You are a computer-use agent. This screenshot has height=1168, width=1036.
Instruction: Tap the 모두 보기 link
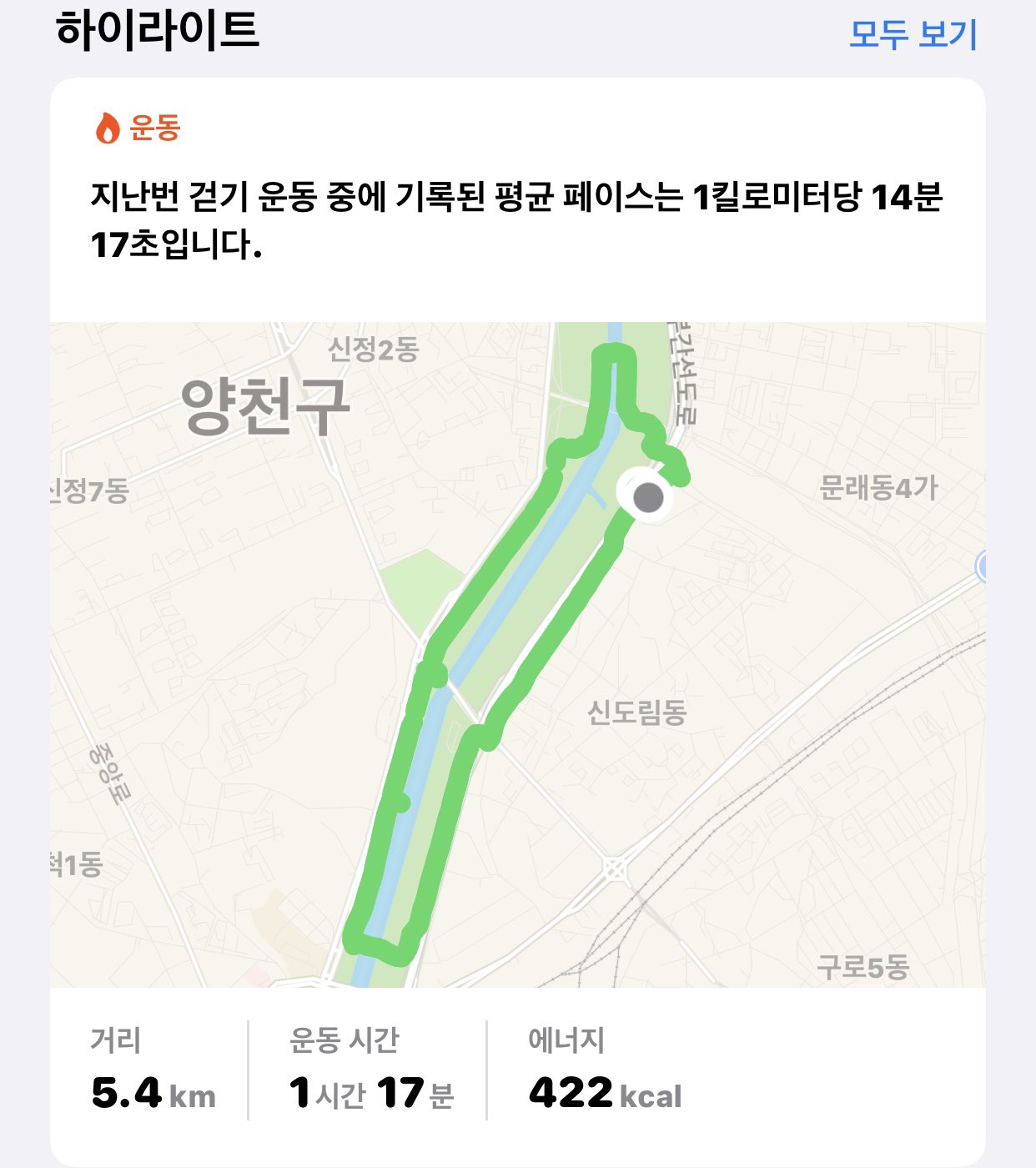pos(913,34)
